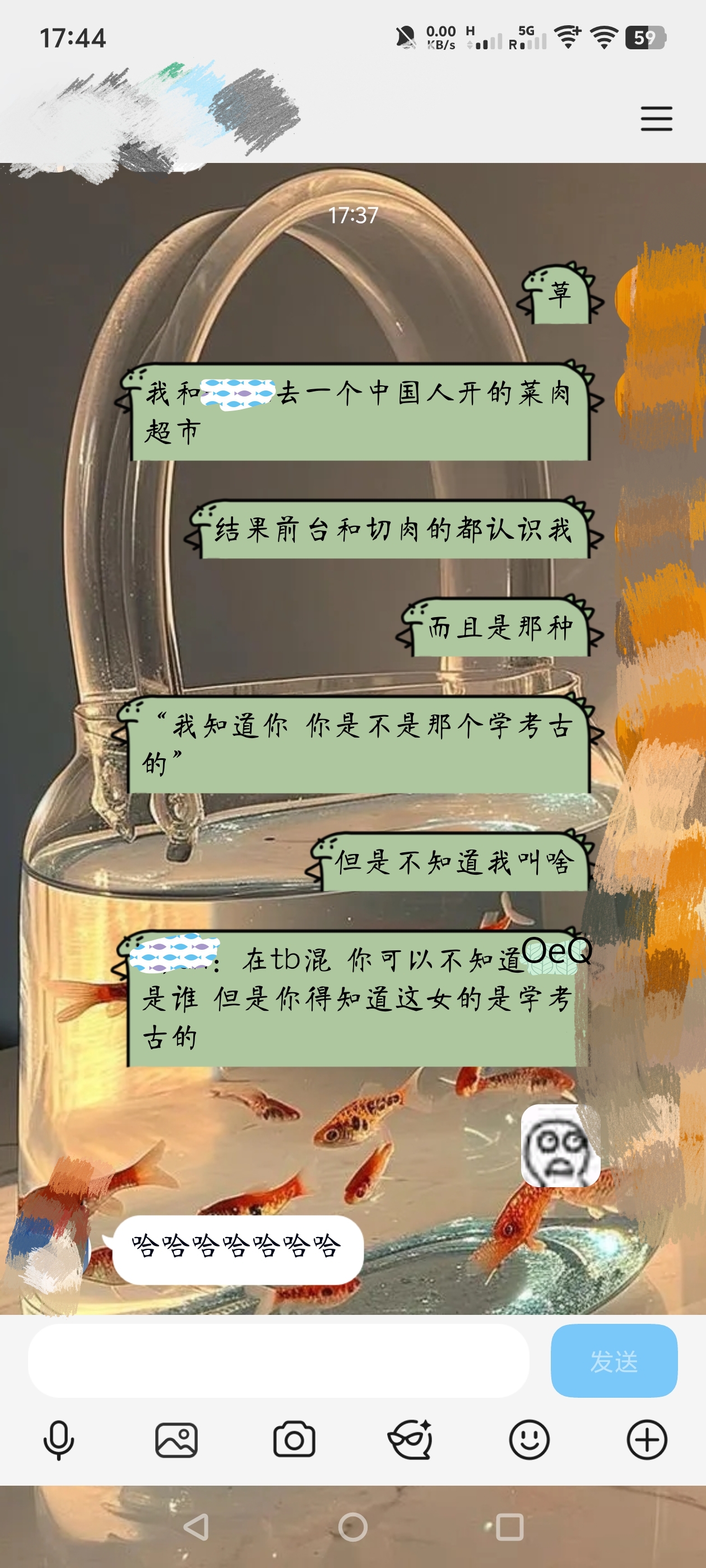Open the photo gallery picker
The image size is (706, 1568).
[176, 1440]
